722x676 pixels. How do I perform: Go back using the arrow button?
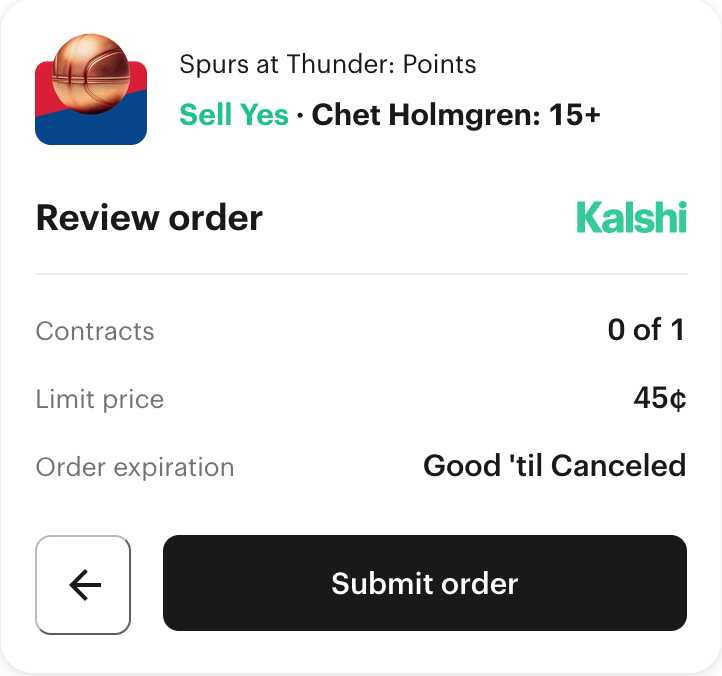click(x=83, y=585)
